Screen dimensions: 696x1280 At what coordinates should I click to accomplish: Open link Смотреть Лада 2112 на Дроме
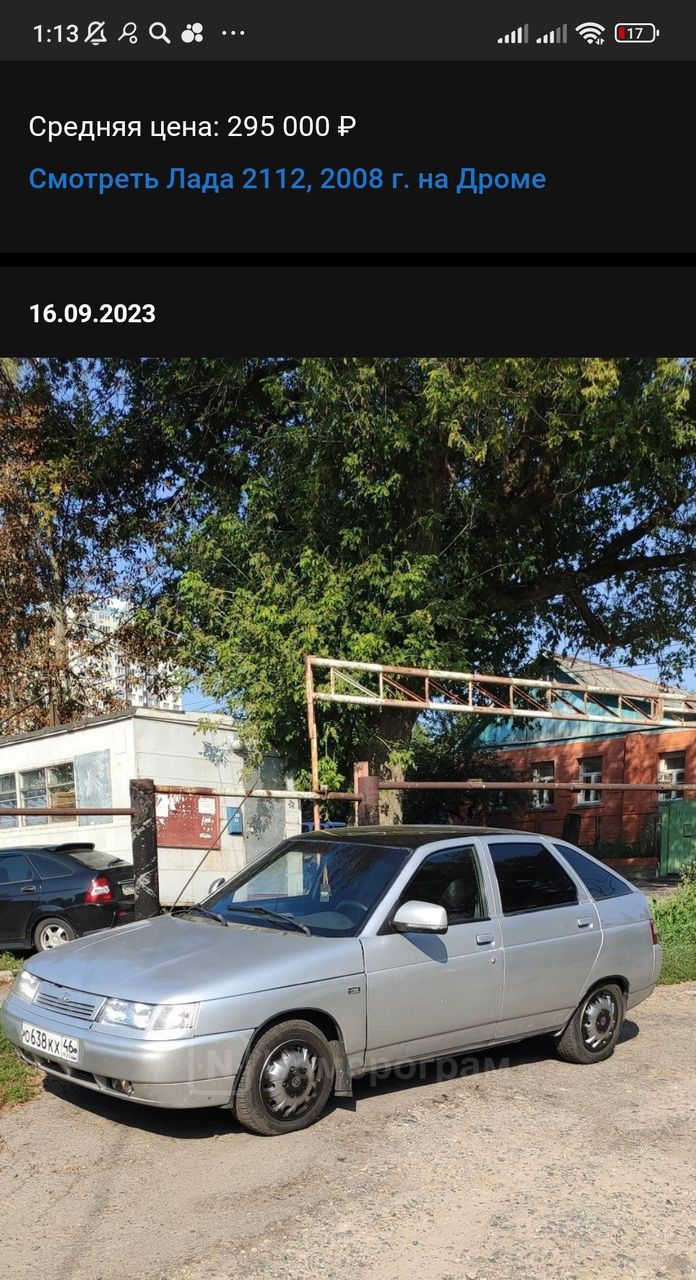point(287,179)
